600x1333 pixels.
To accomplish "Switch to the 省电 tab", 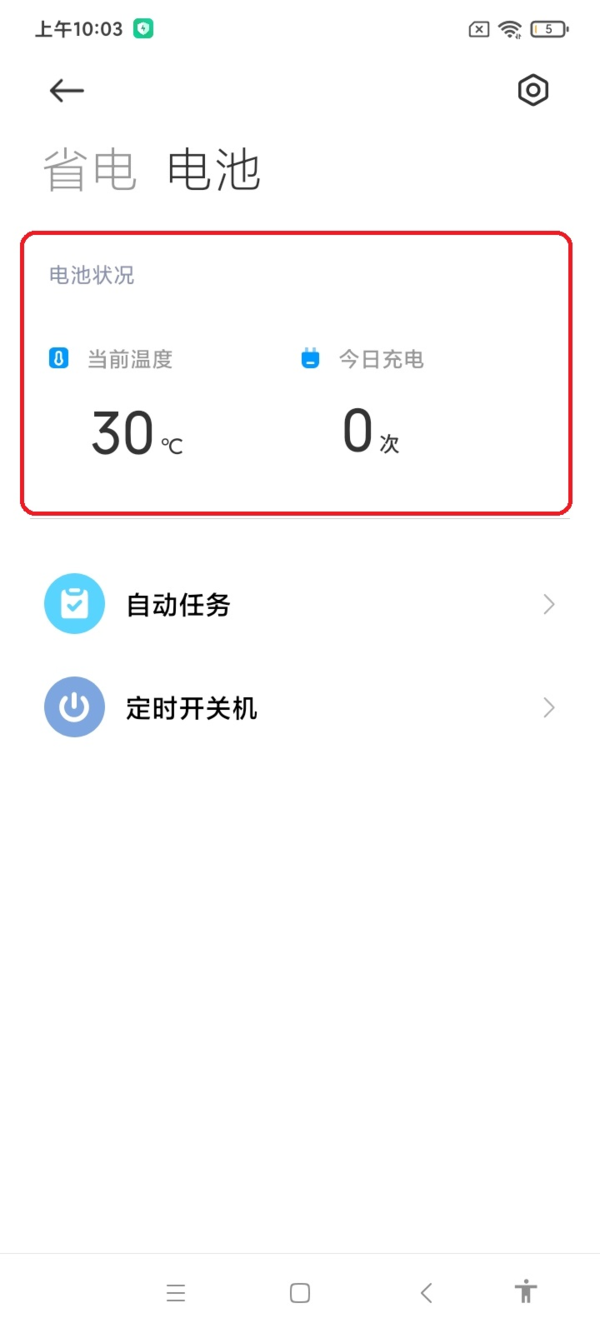I will (x=90, y=171).
